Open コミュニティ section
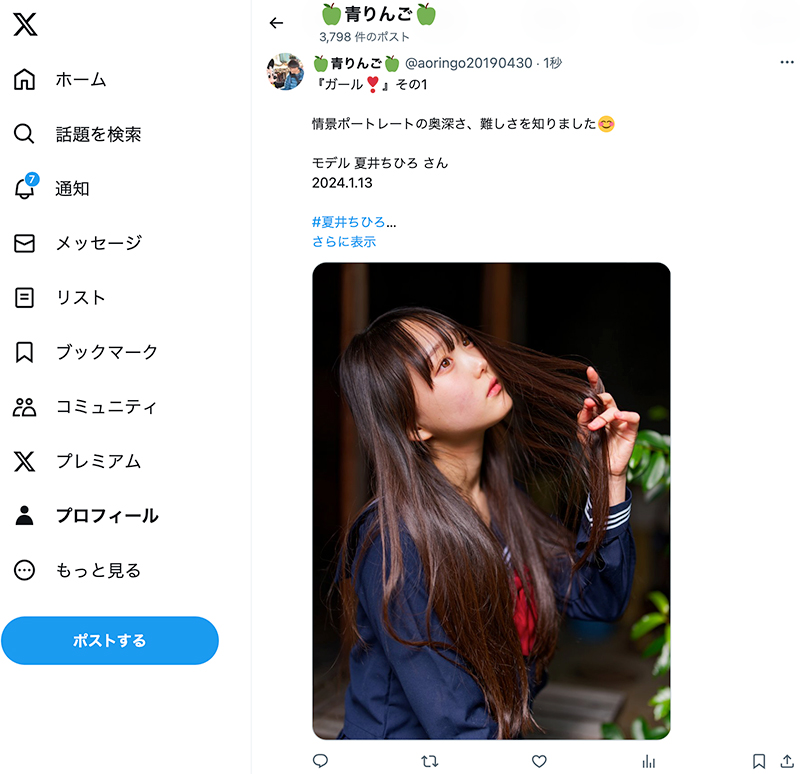The image size is (800, 774). tap(85, 407)
